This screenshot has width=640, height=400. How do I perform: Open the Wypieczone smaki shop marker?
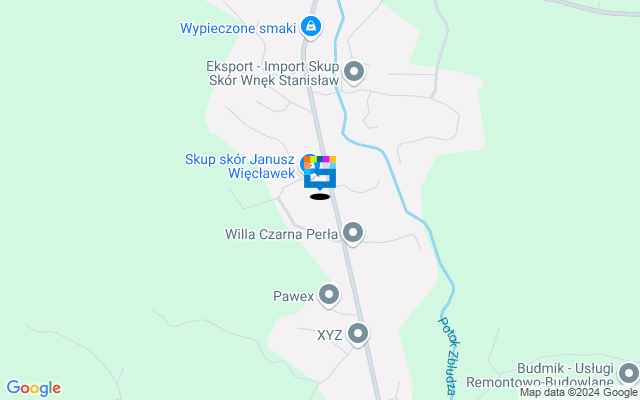pyautogui.click(x=311, y=26)
